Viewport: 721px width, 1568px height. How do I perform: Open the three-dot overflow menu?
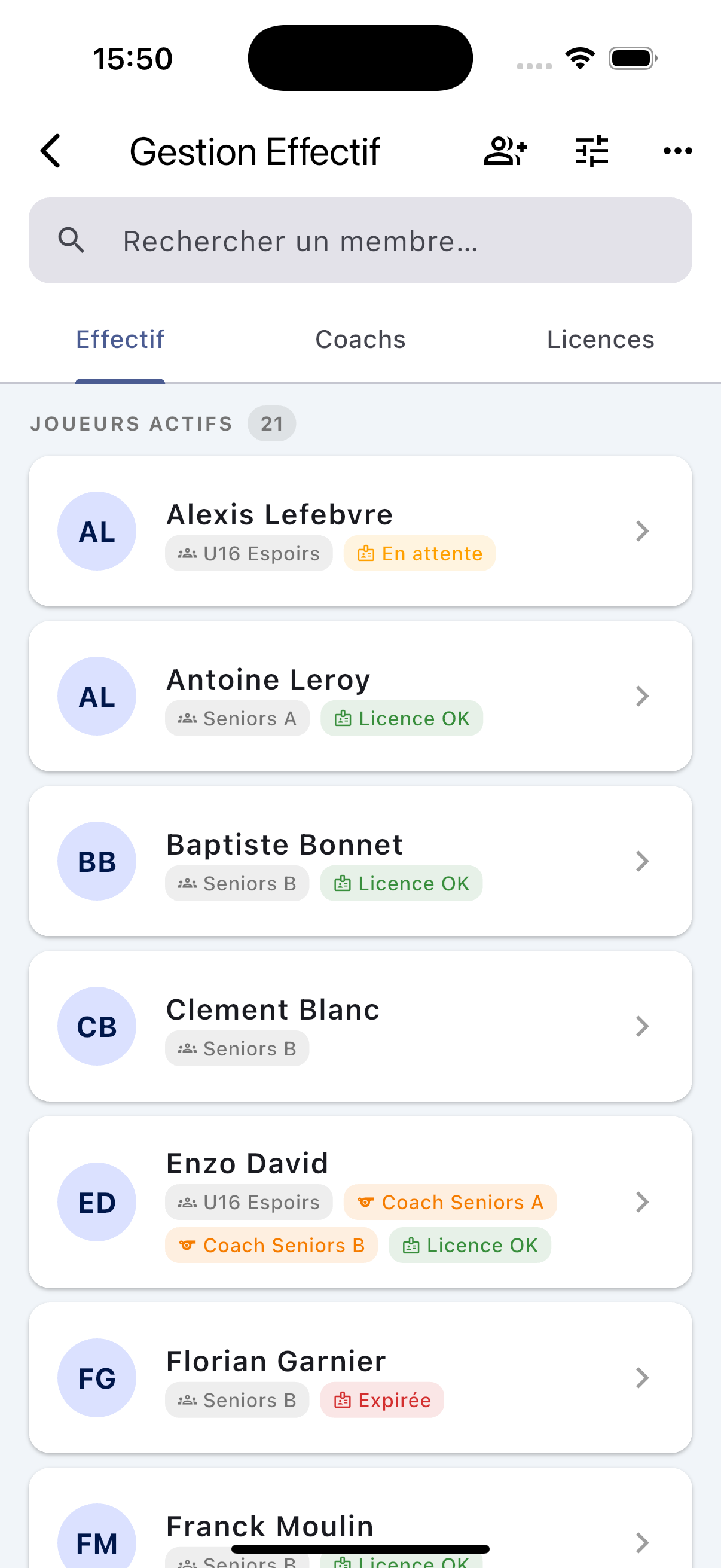click(677, 150)
